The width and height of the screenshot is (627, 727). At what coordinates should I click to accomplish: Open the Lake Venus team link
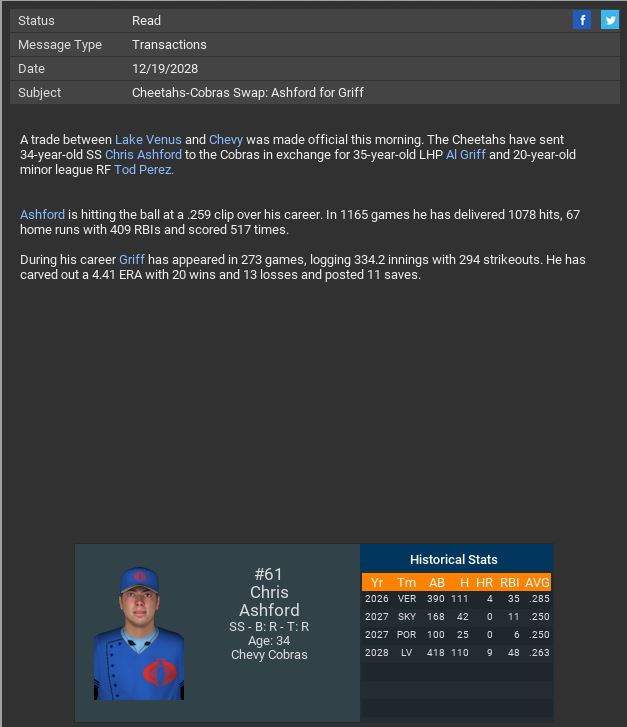tap(148, 140)
